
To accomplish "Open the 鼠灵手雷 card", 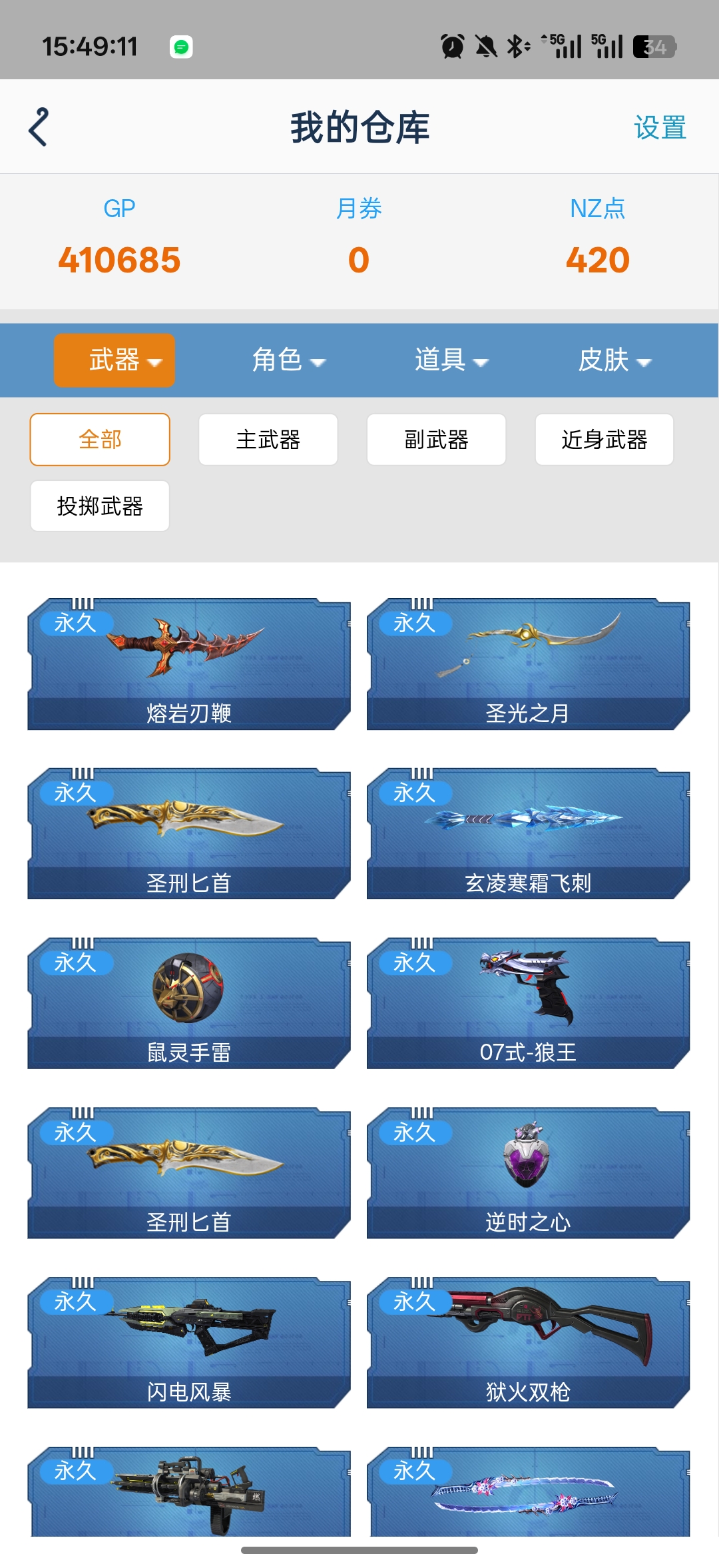I will [189, 1002].
